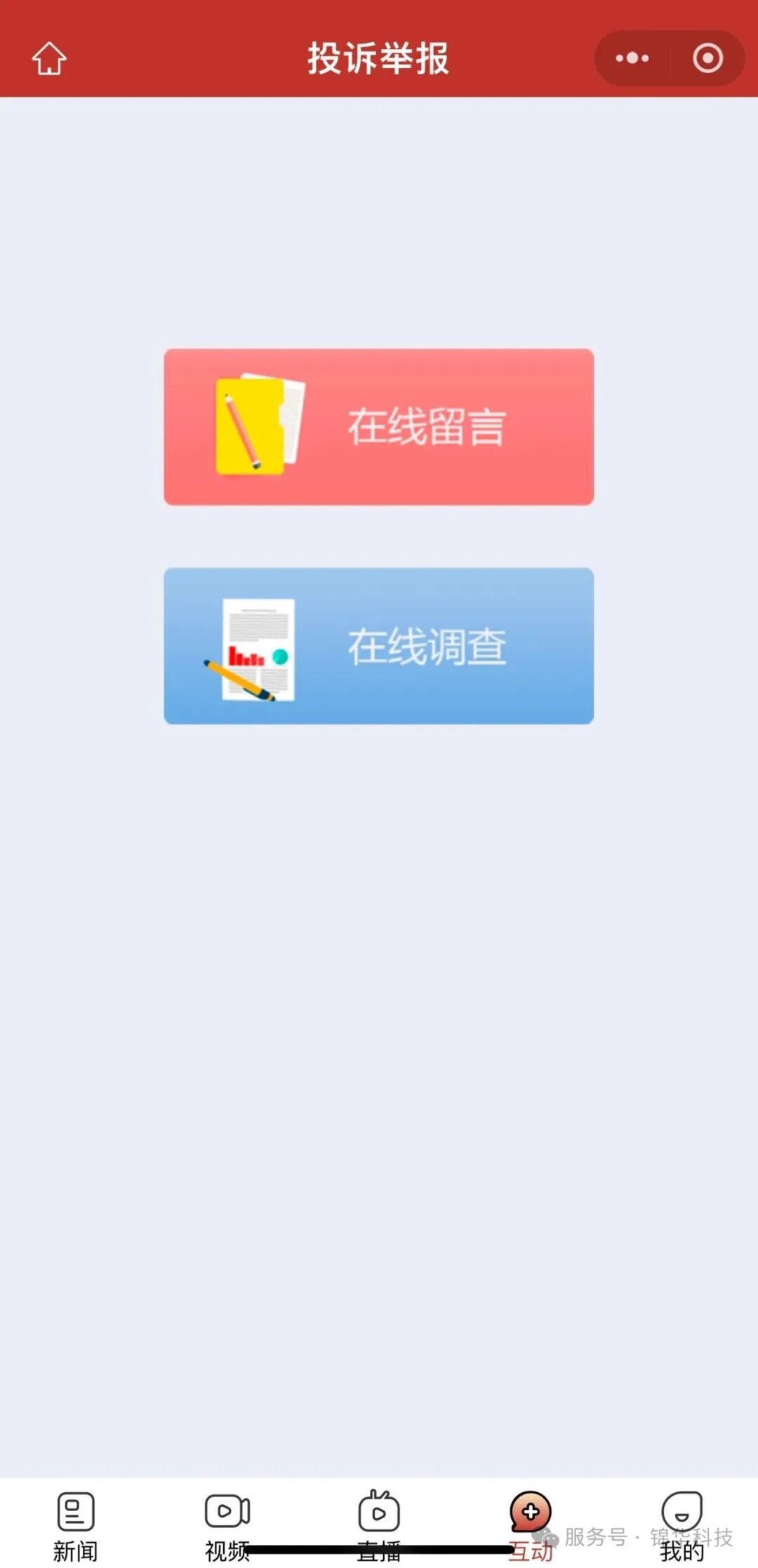Go to the home page via house icon
The width and height of the screenshot is (758, 1568).
click(49, 58)
